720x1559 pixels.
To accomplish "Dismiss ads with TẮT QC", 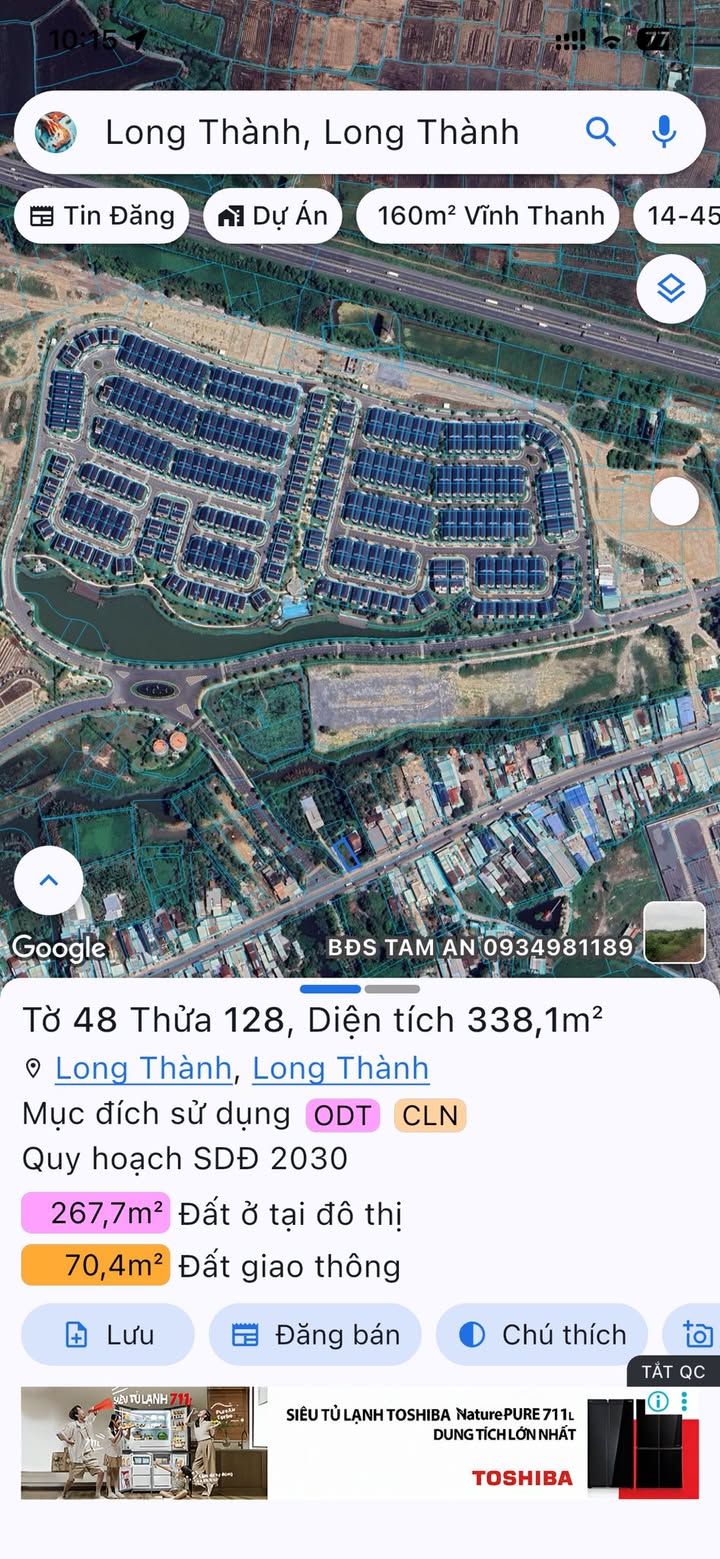I will pyautogui.click(x=673, y=1372).
